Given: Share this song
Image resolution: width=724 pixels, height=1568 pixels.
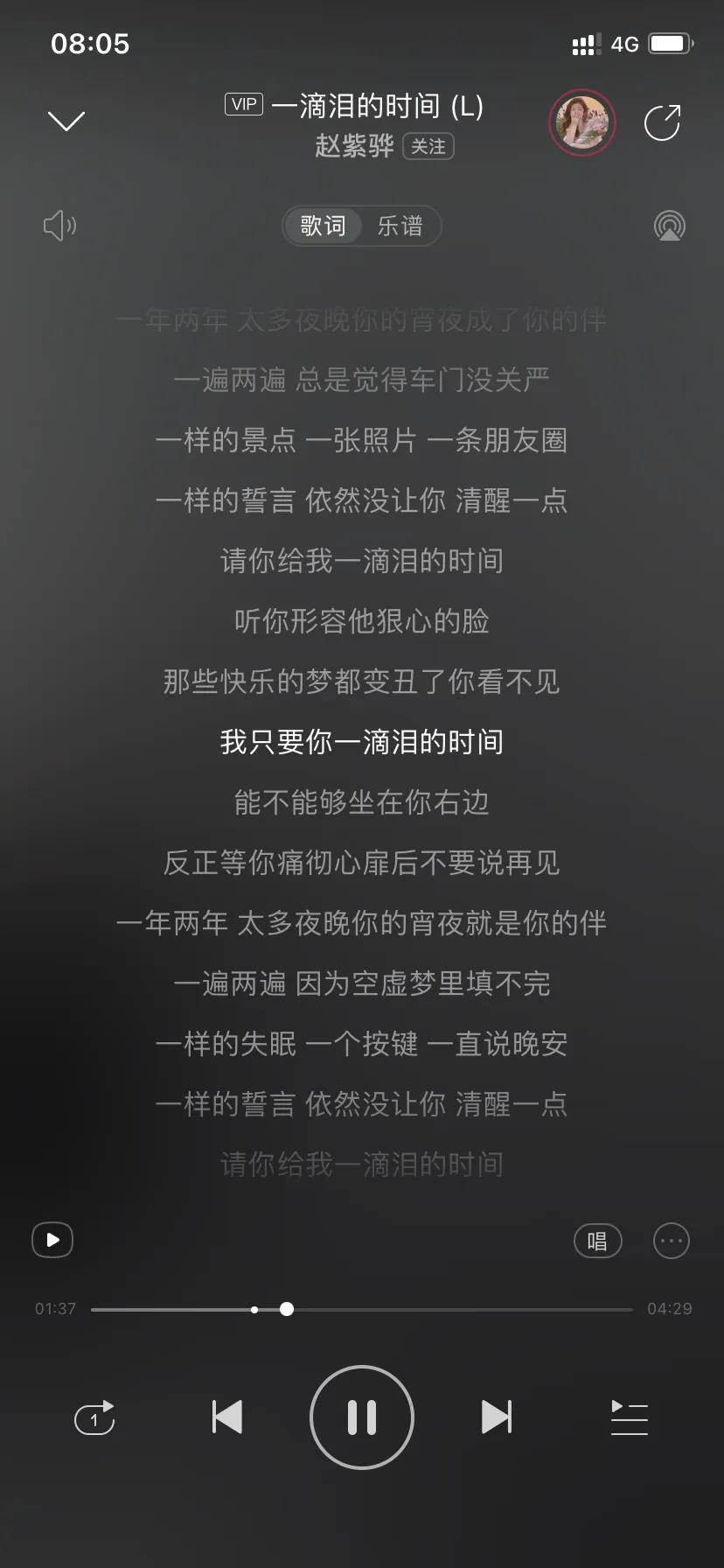Looking at the screenshot, I should tap(662, 122).
